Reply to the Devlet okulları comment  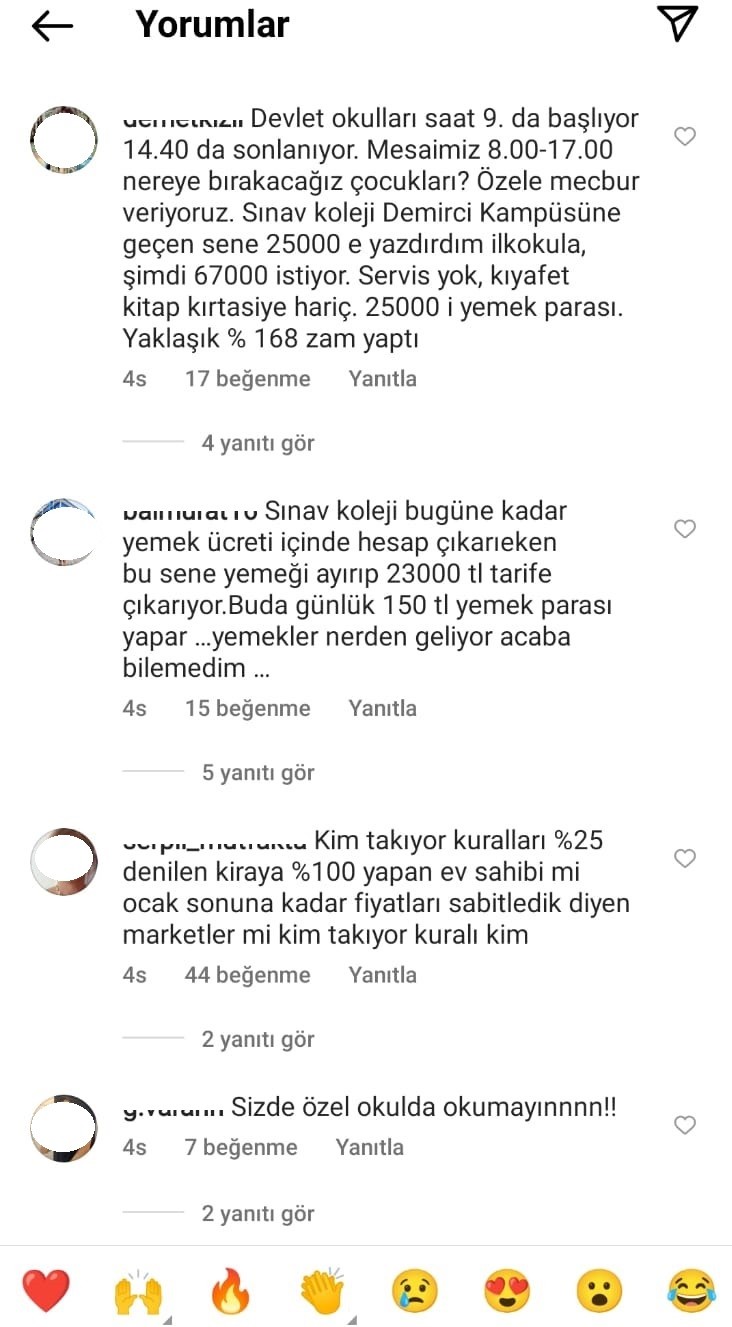[x=382, y=379]
